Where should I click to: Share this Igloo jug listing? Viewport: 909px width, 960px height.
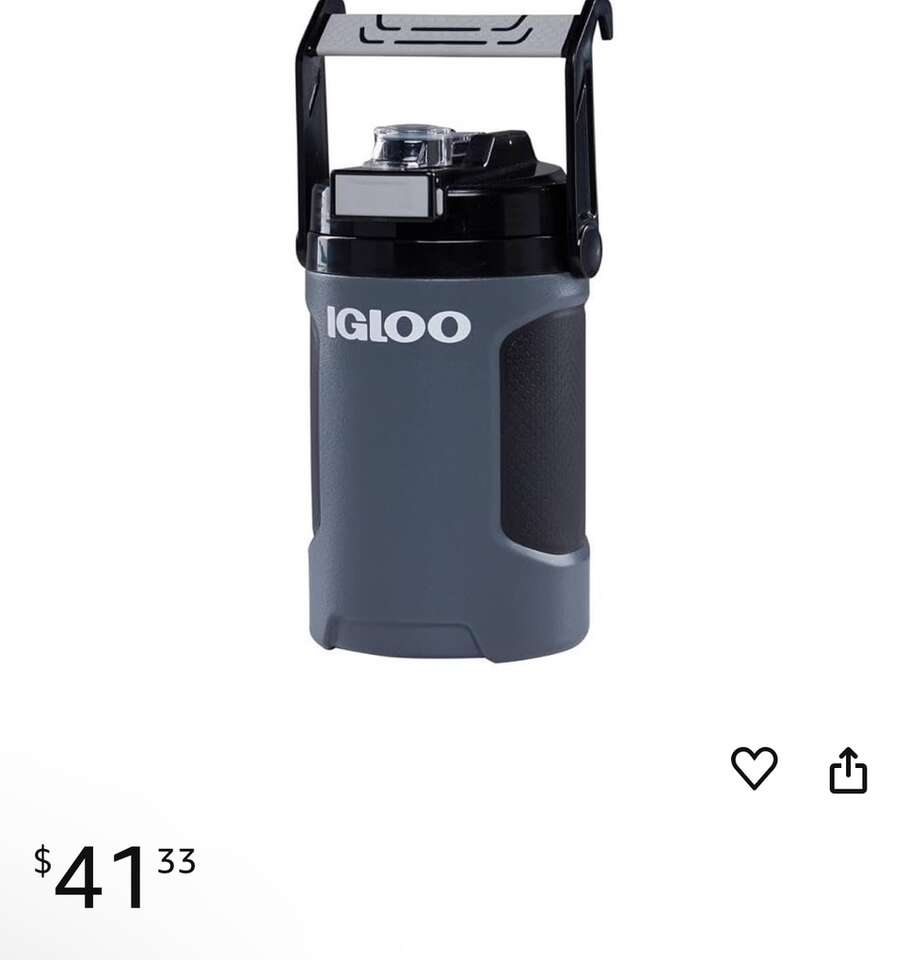(x=848, y=770)
